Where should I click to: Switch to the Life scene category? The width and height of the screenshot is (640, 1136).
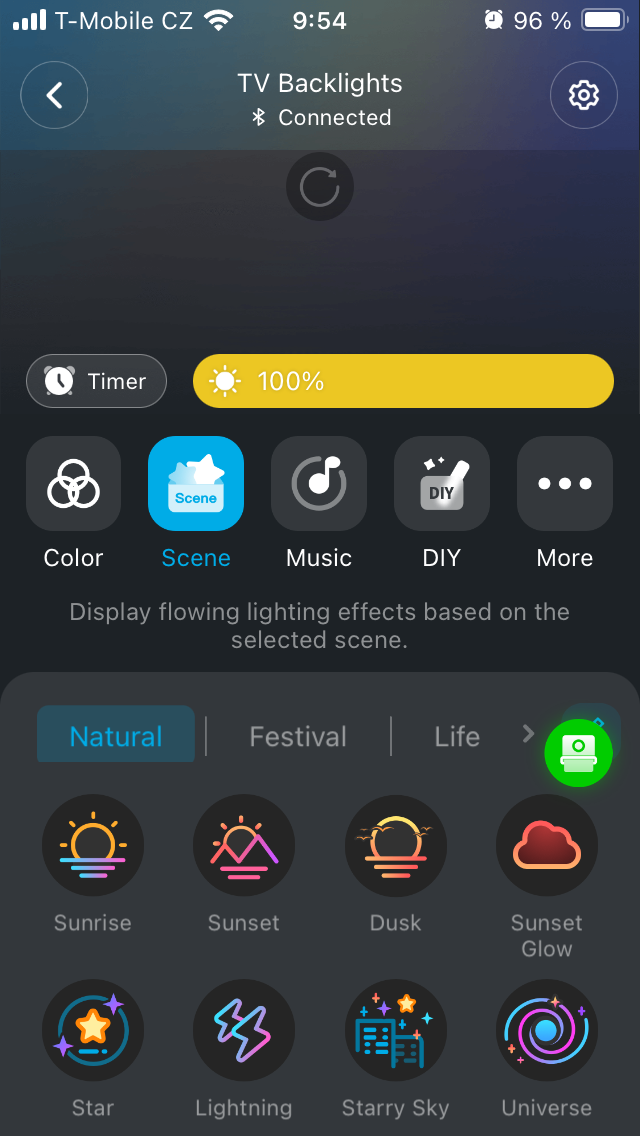457,736
